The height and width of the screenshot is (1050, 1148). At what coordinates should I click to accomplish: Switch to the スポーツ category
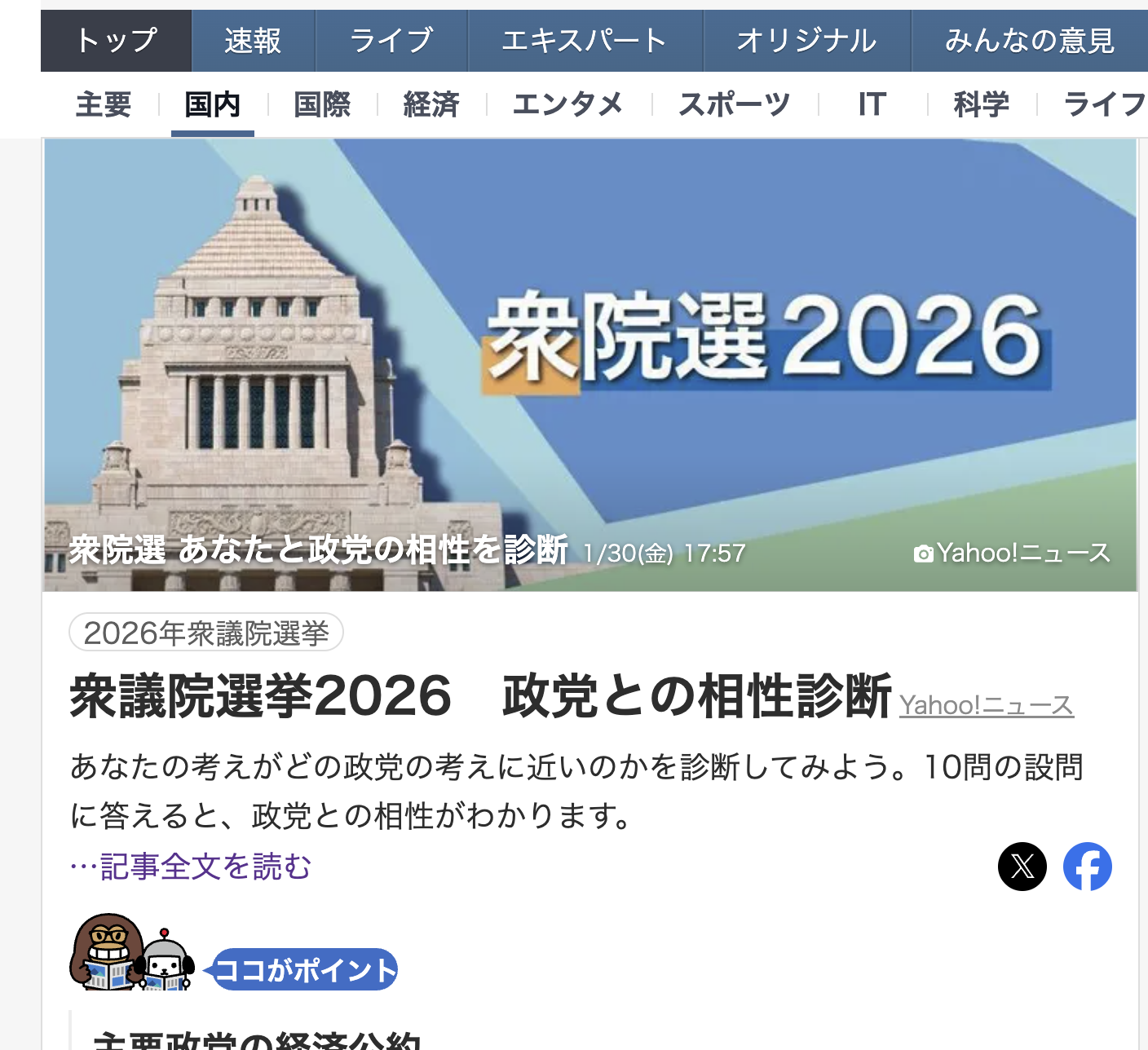pos(734,104)
